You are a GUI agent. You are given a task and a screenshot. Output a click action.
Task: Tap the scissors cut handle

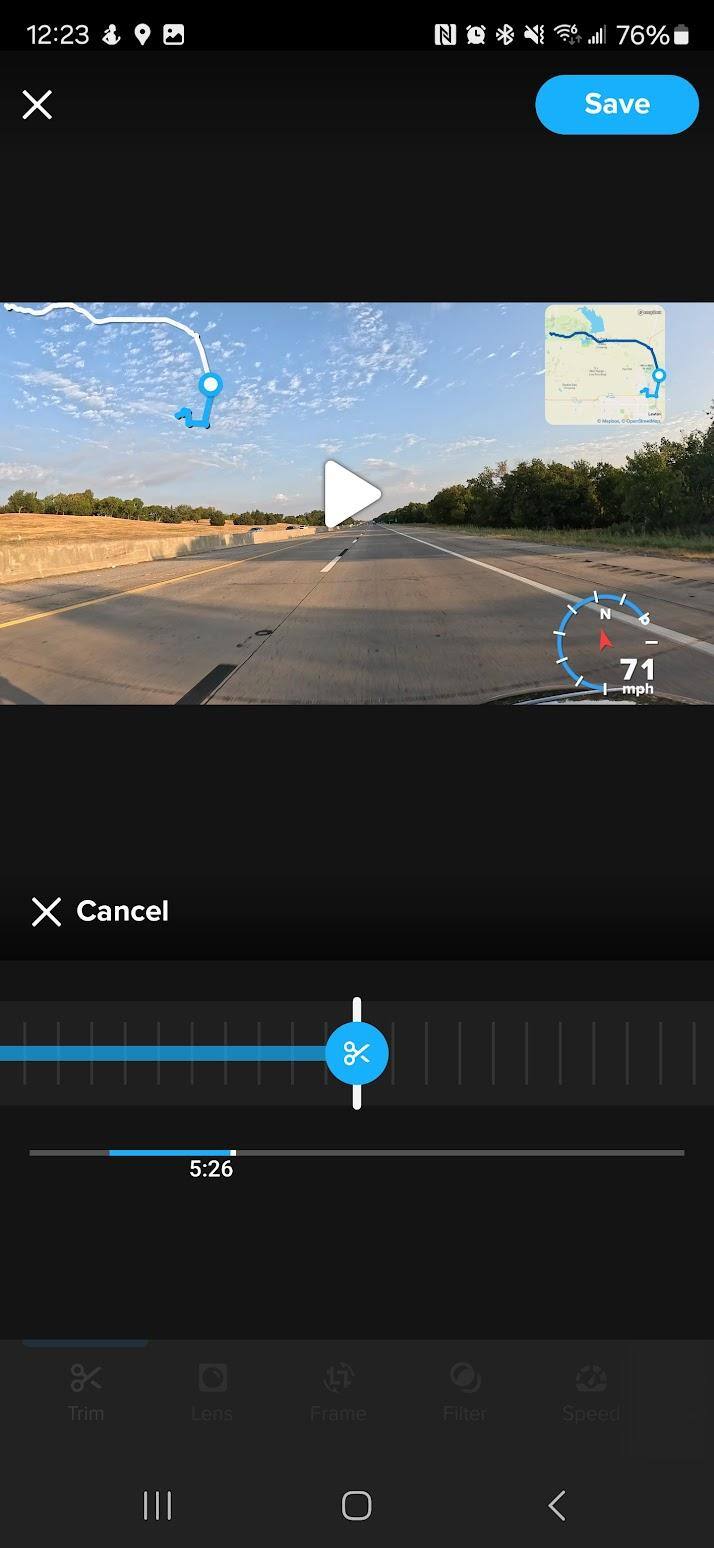[357, 1053]
